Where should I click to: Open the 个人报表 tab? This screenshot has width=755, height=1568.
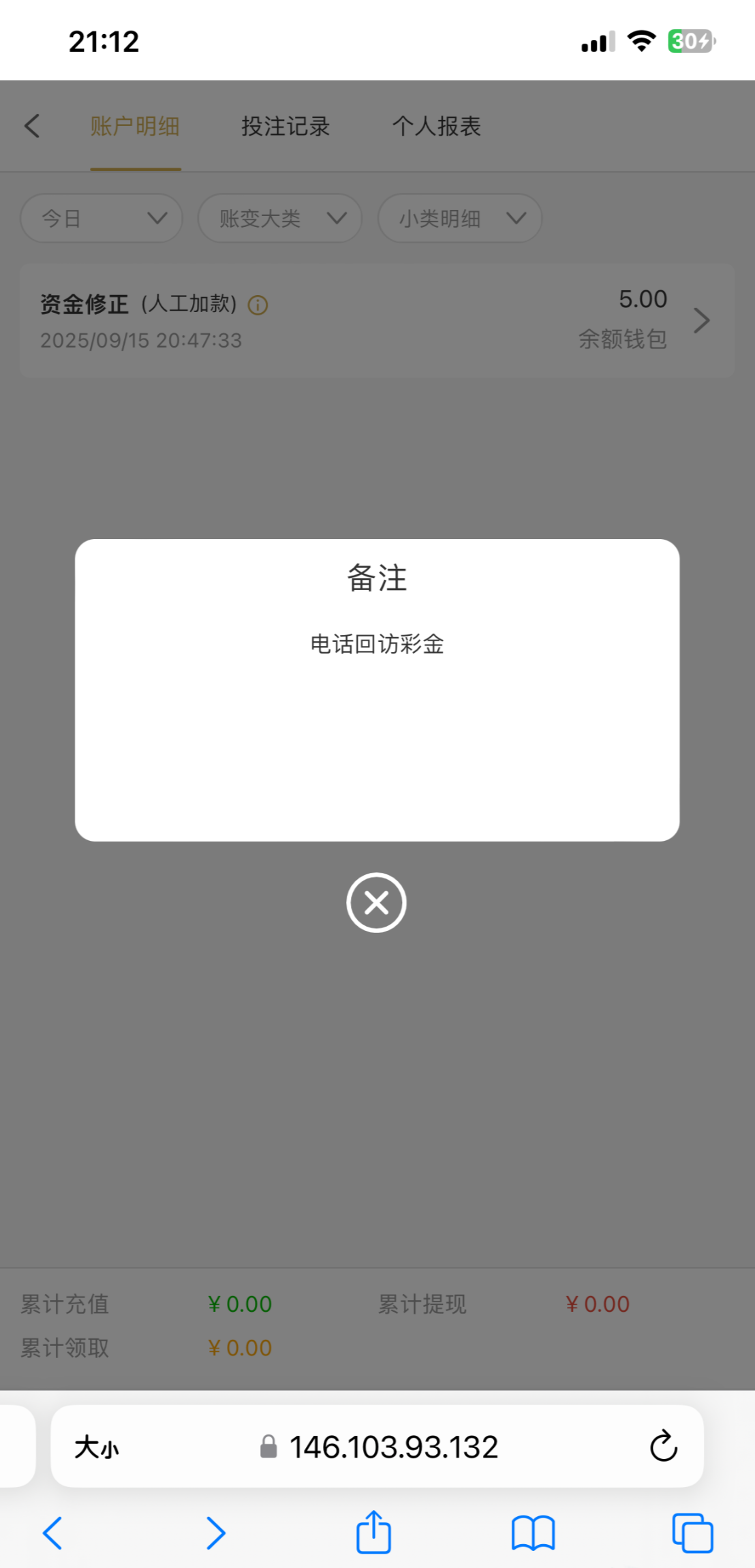pos(436,126)
